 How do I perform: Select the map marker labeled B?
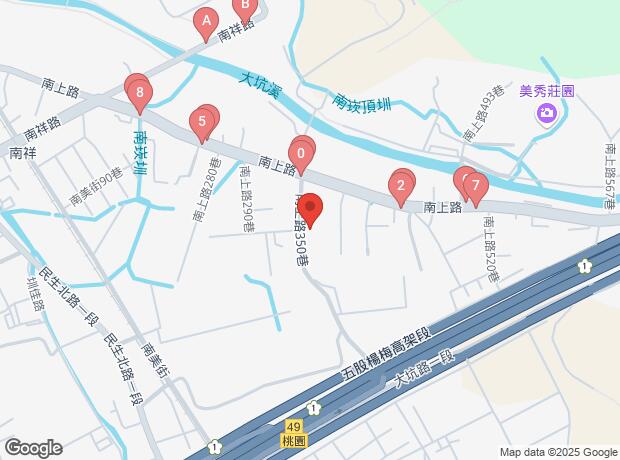click(243, 8)
